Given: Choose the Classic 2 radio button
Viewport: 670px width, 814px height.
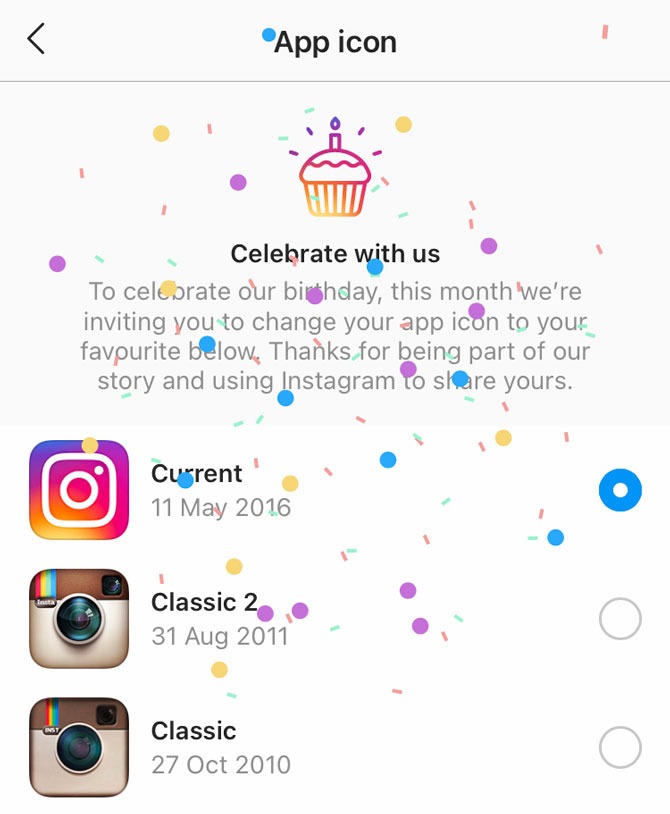Looking at the screenshot, I should tap(620, 619).
